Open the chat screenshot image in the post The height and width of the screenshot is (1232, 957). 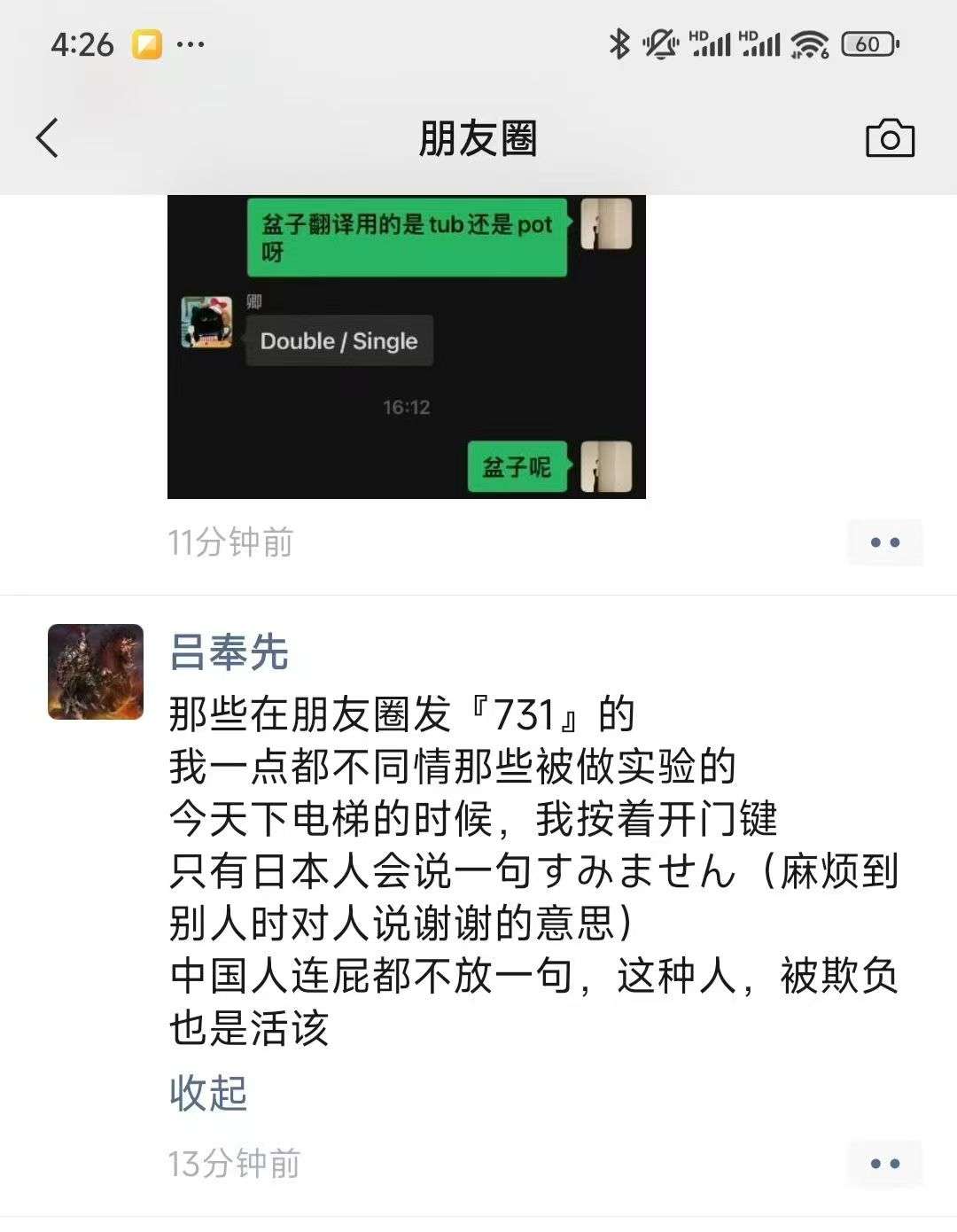coord(406,347)
